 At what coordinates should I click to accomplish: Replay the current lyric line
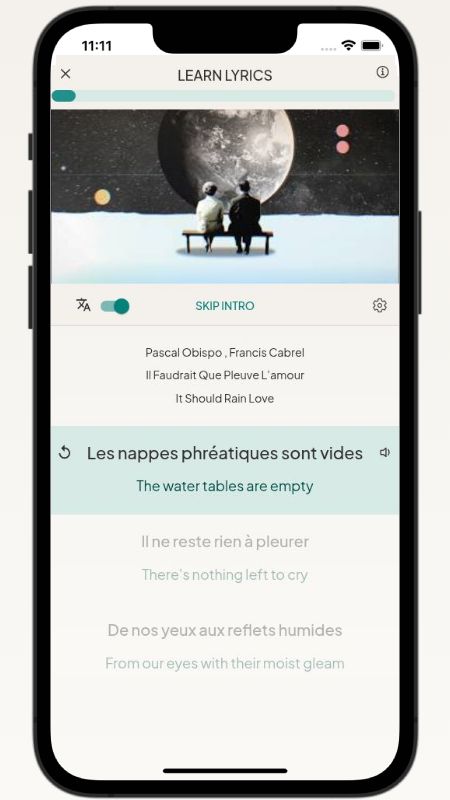point(64,452)
